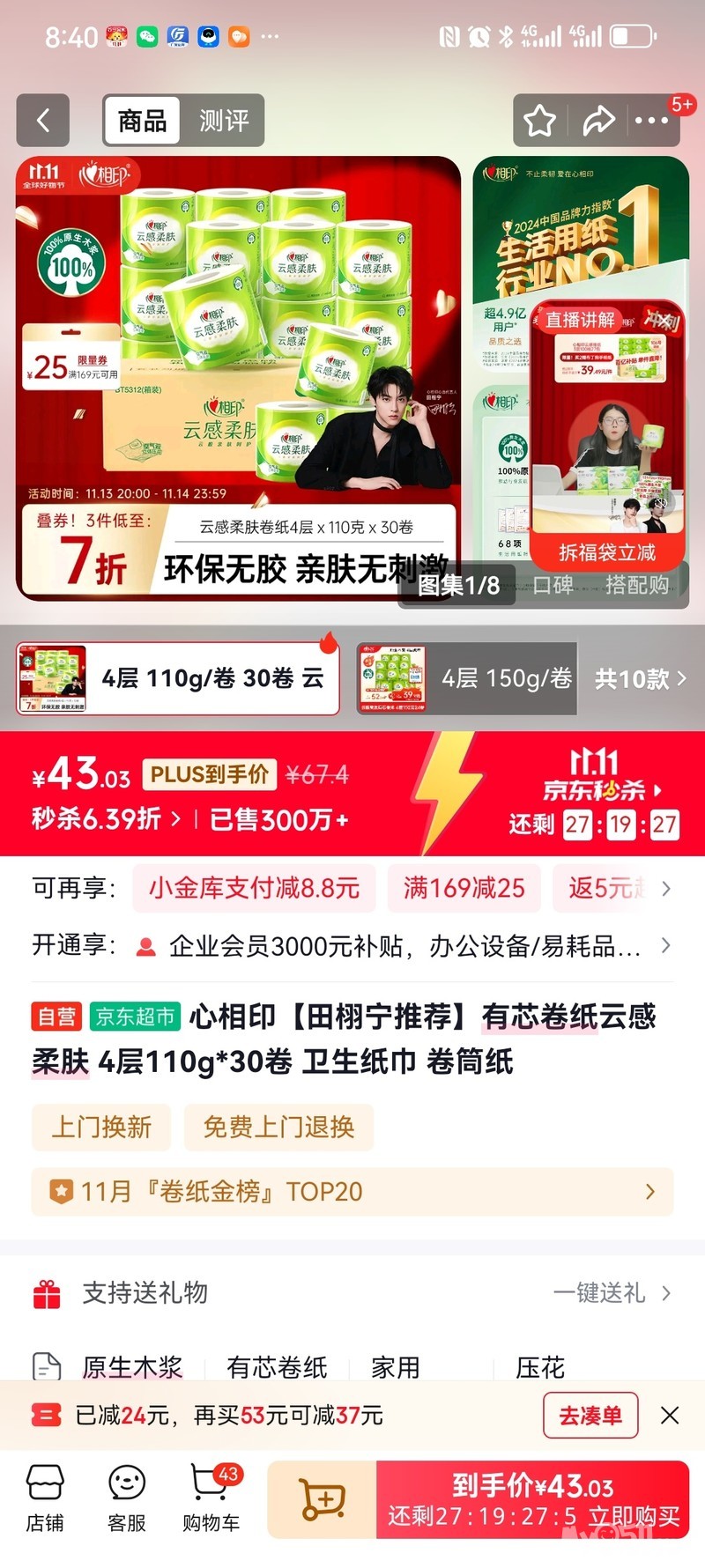Screen dimensions: 705x1568
Task: Open the 企业会员3000元补贴 row
Action: pos(352,946)
